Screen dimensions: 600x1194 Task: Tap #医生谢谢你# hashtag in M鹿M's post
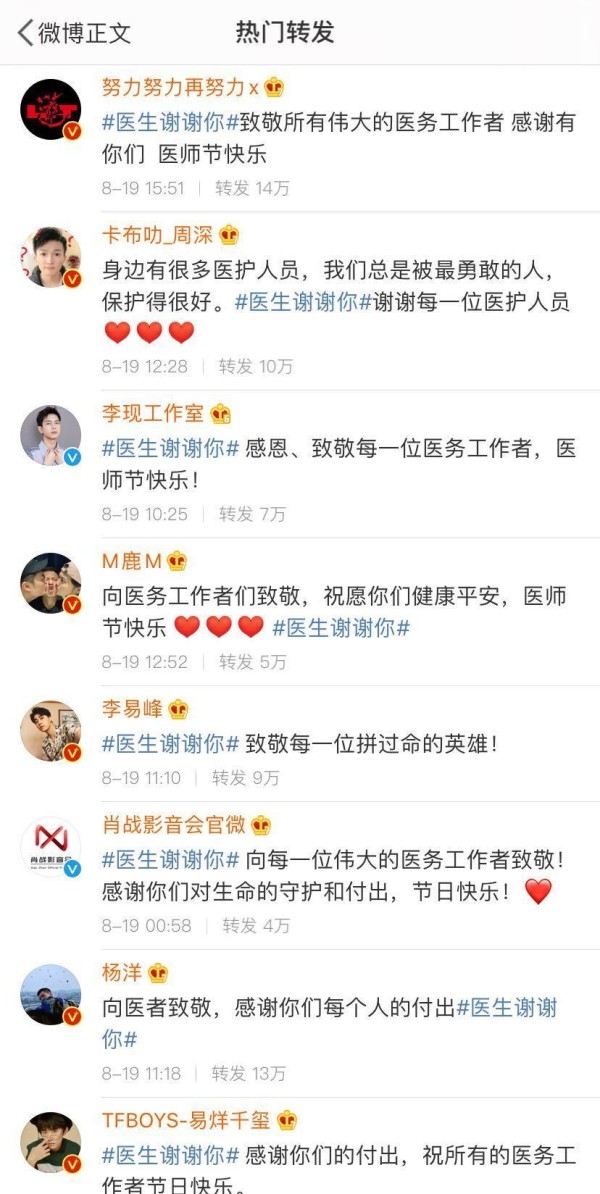342,627
